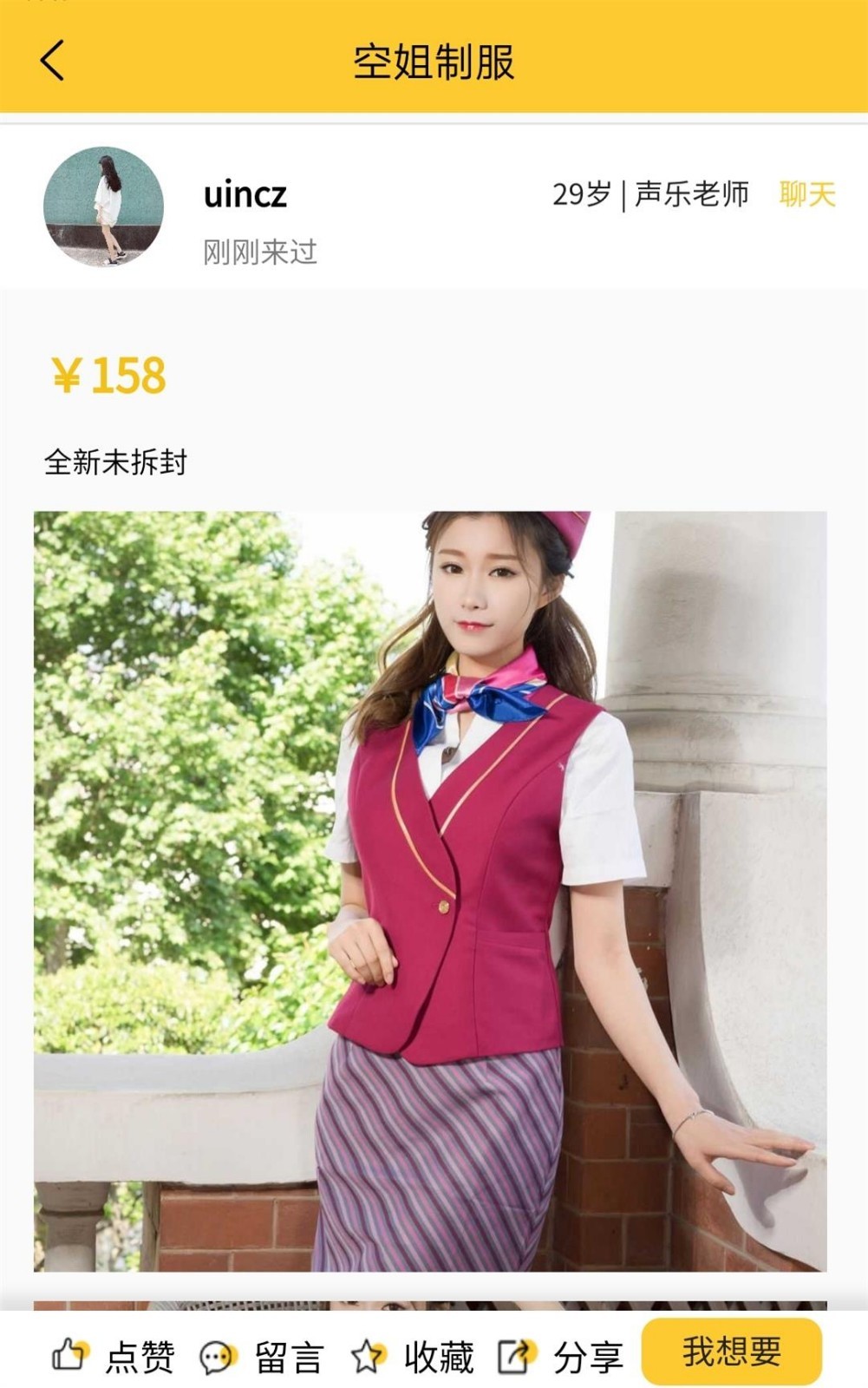Open uincz's profile avatar
This screenshot has height=1388, width=868.
click(103, 206)
